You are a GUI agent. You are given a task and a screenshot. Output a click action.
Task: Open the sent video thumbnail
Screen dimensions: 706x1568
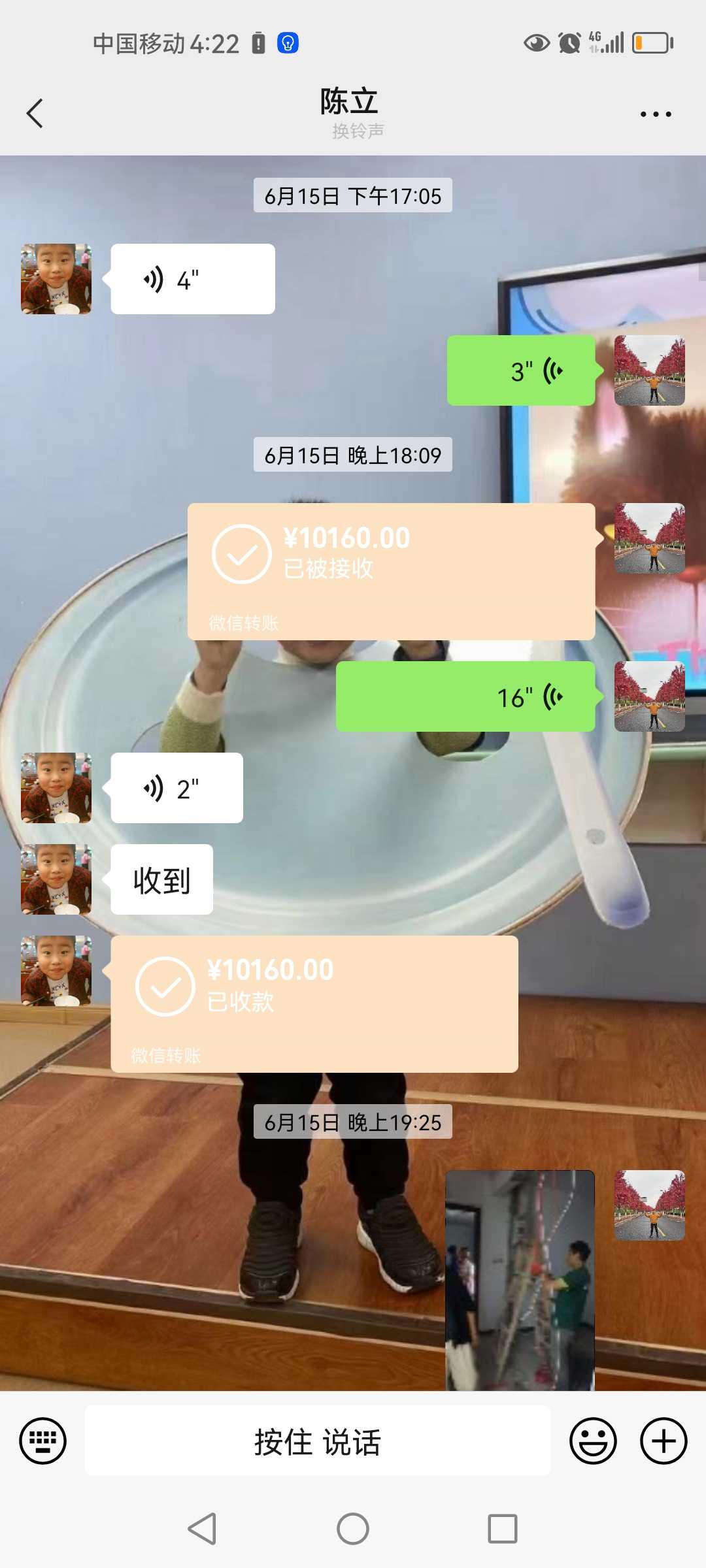pos(520,1279)
